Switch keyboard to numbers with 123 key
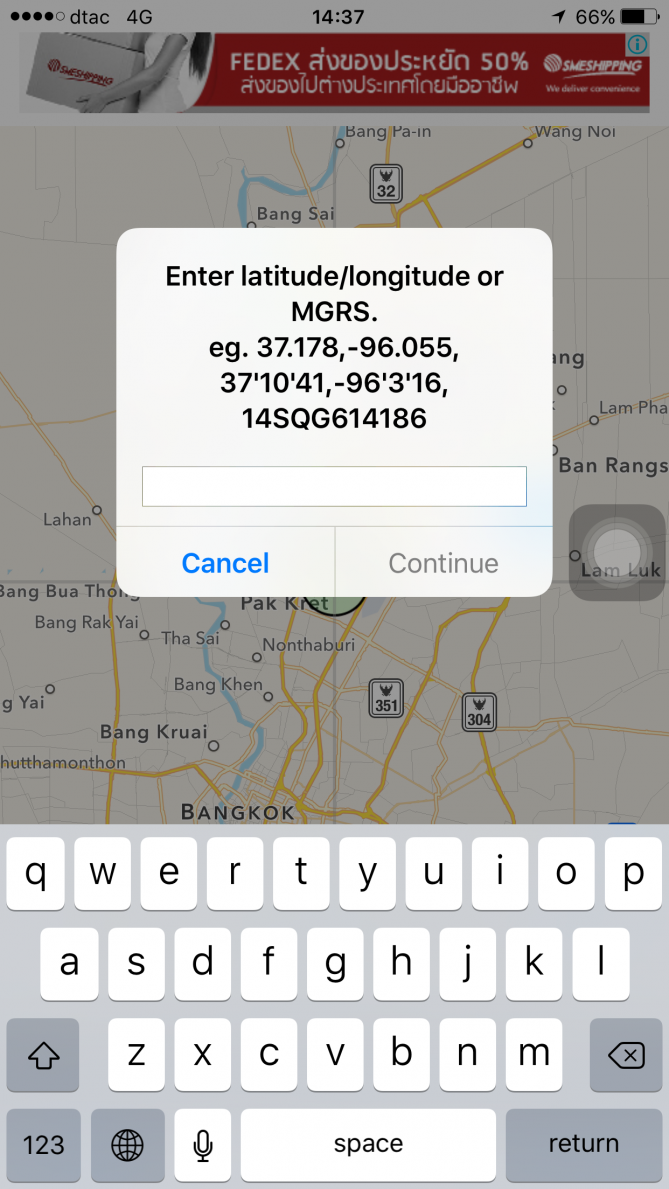 (x=43, y=1144)
